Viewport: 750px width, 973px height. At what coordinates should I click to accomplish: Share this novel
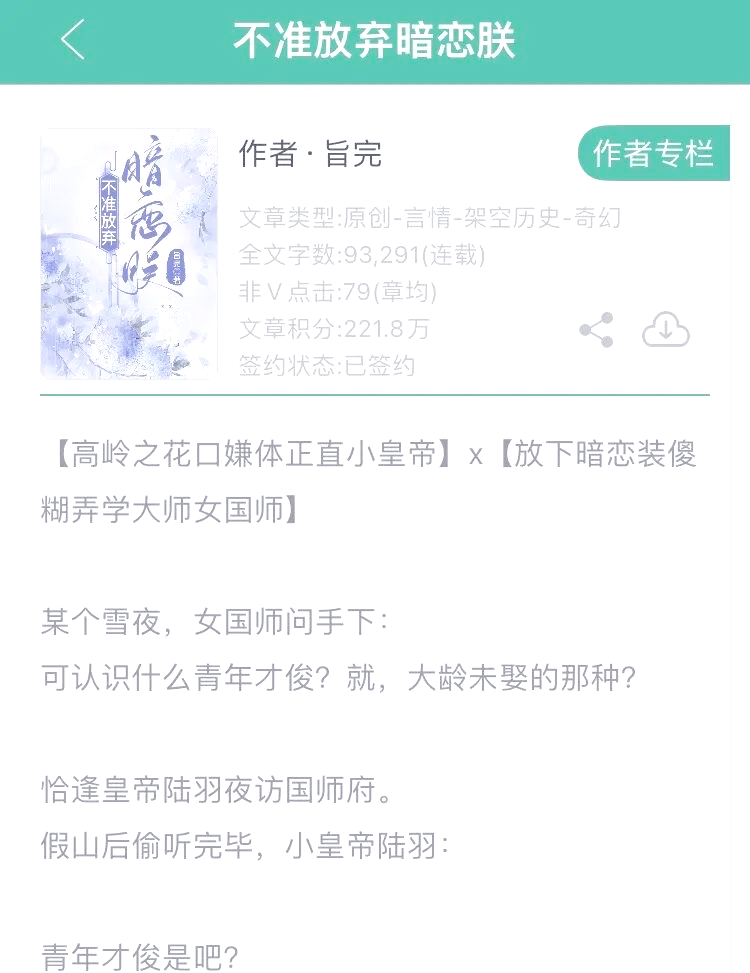point(597,330)
